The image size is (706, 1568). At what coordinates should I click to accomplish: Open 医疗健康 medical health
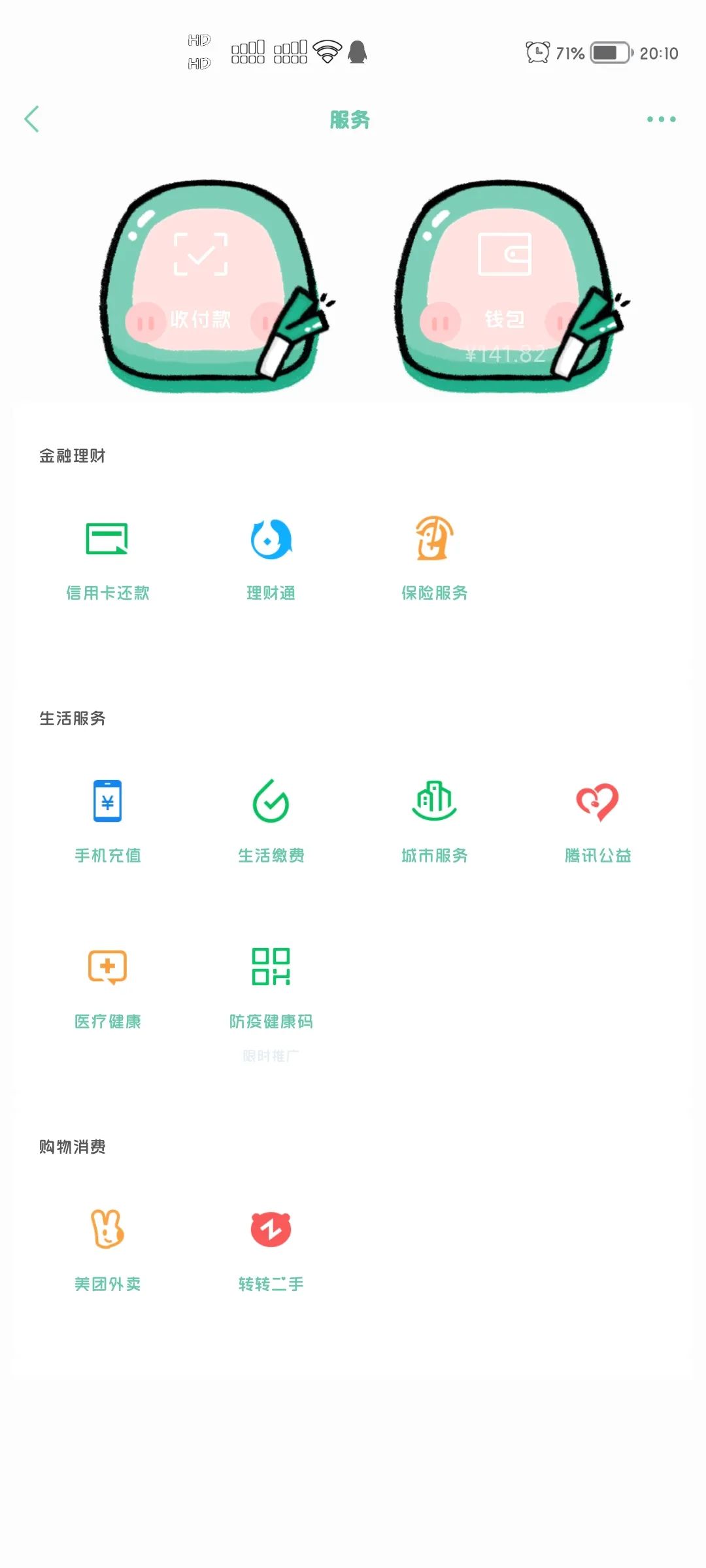tap(107, 987)
